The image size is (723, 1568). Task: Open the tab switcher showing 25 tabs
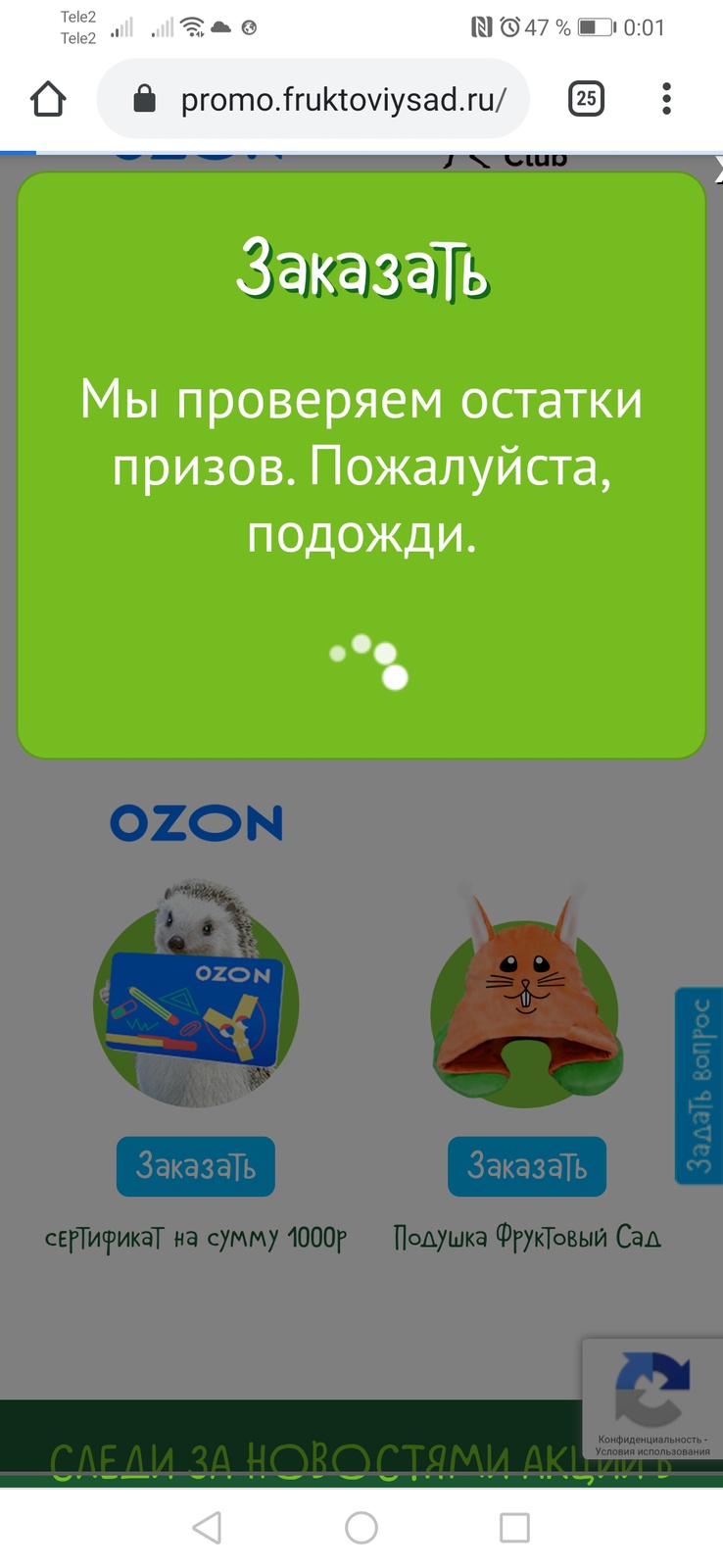click(x=586, y=99)
